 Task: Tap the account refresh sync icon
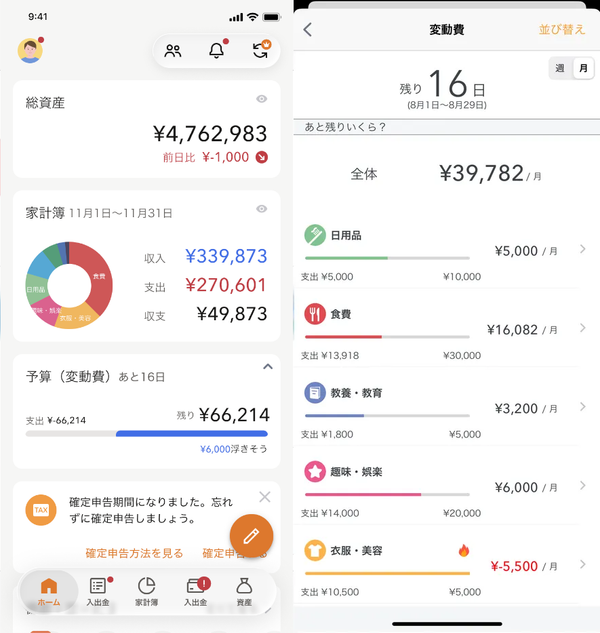[260, 50]
